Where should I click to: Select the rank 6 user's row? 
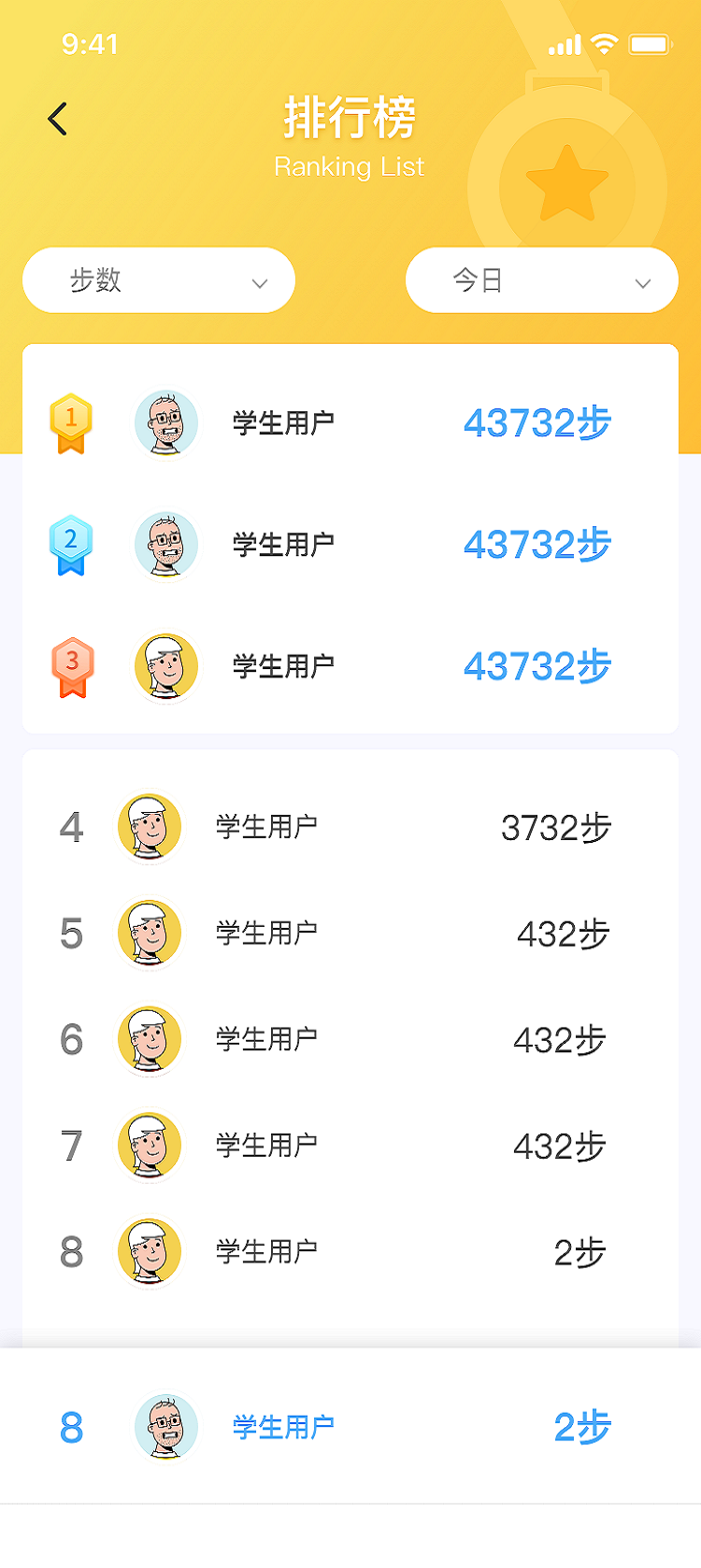point(350,1039)
